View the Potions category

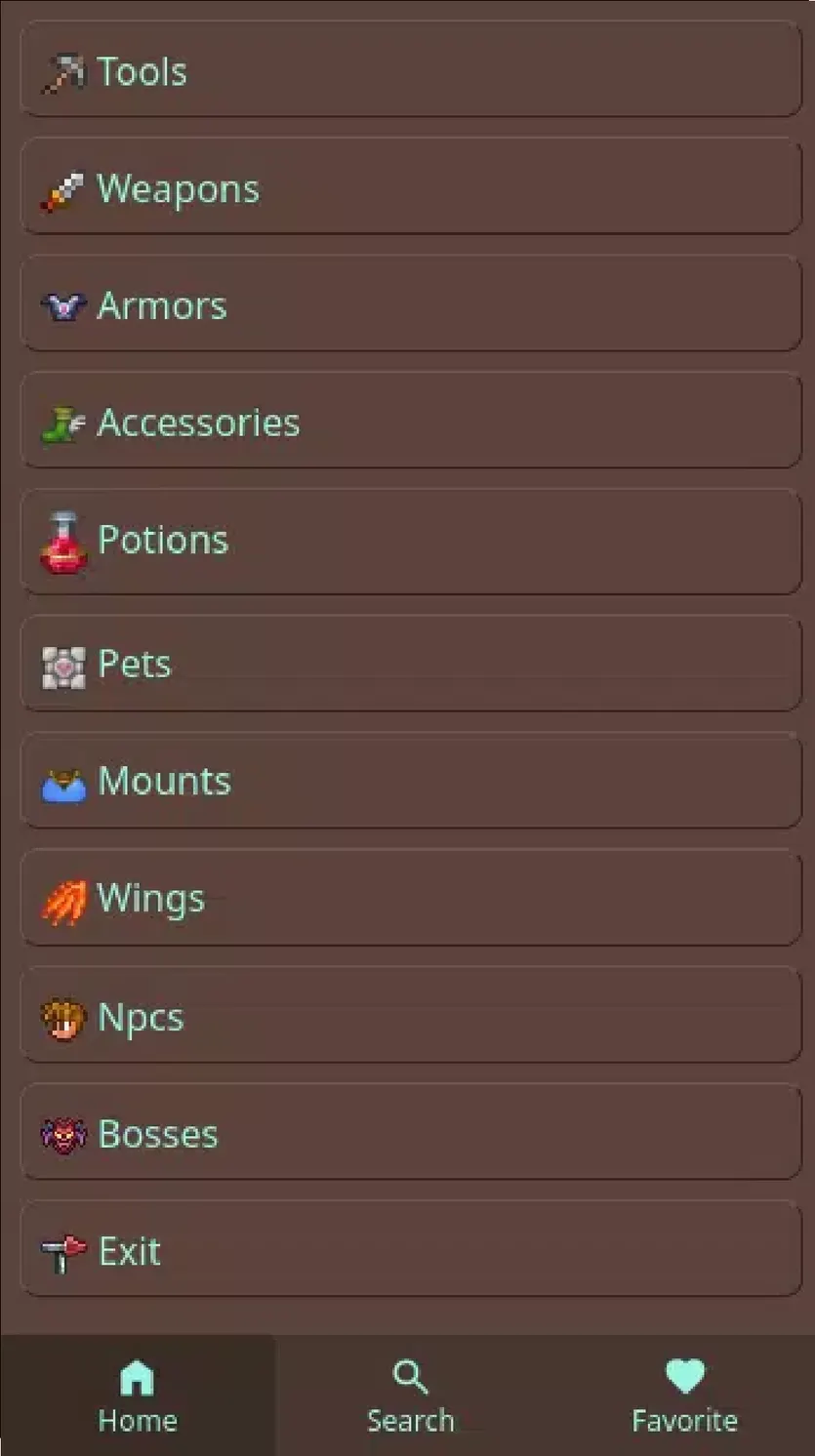(x=411, y=542)
